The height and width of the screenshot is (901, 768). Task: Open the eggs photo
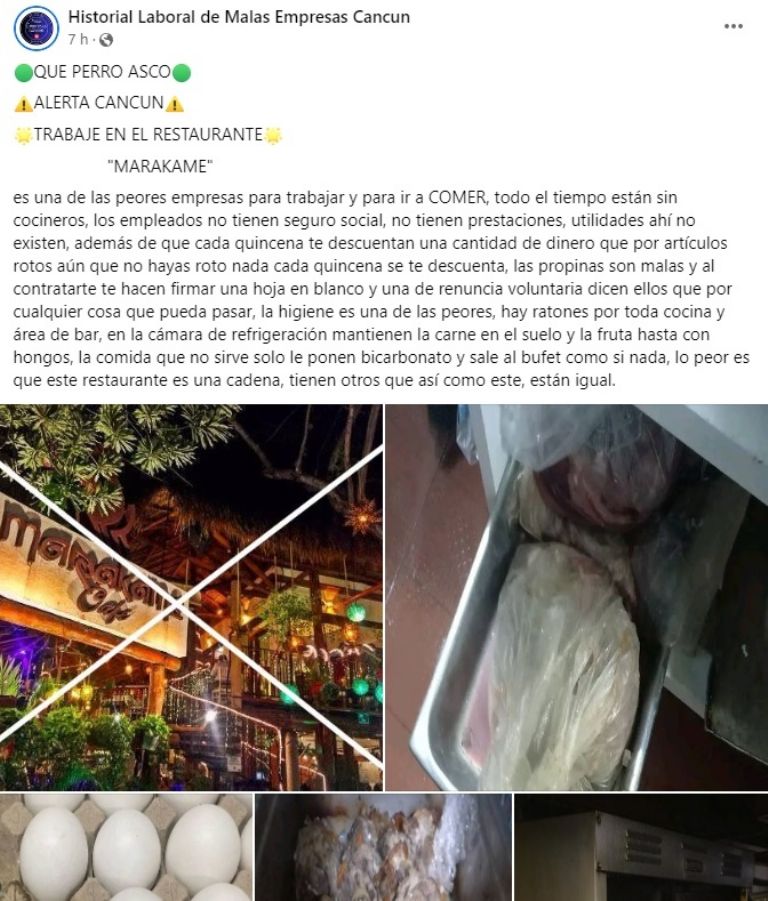pos(126,847)
